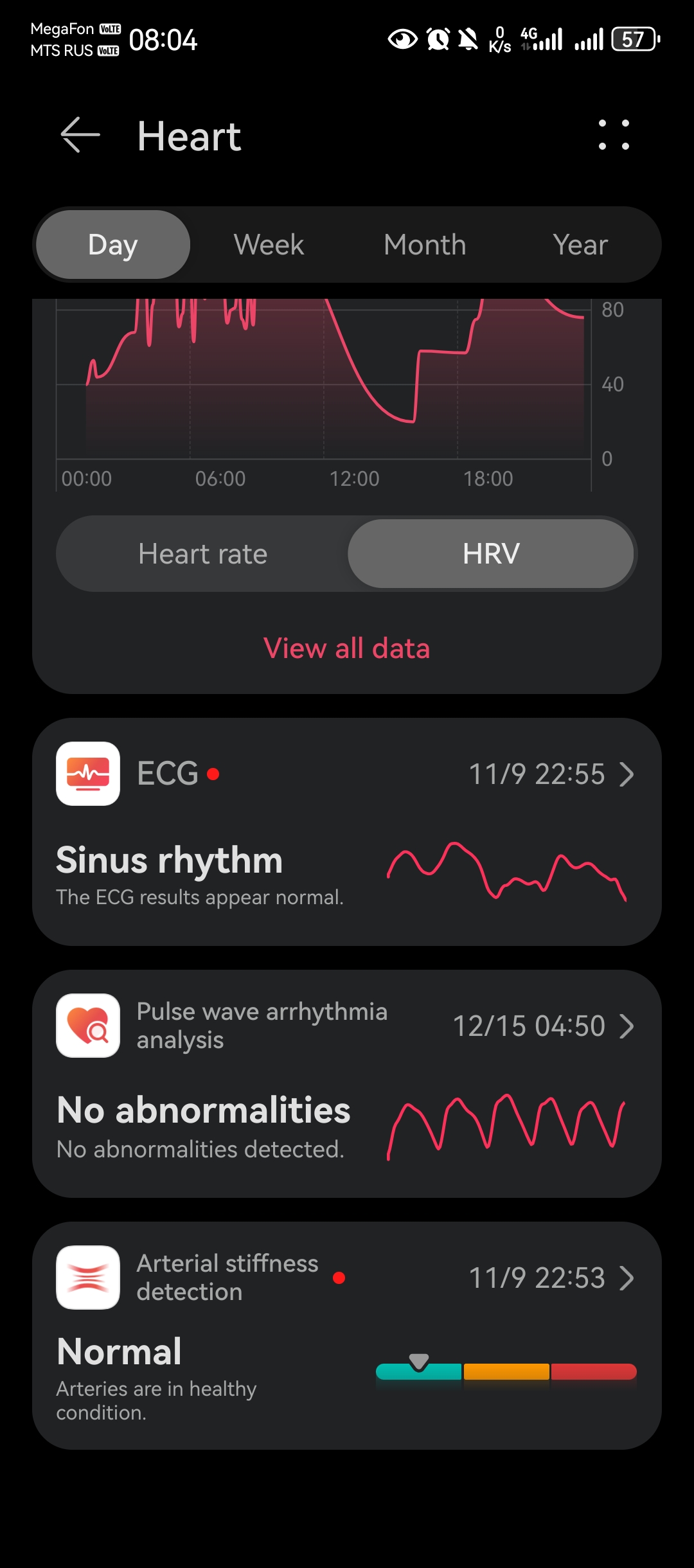The height and width of the screenshot is (1568, 694).
Task: Switch to the Month view
Action: coord(425,245)
